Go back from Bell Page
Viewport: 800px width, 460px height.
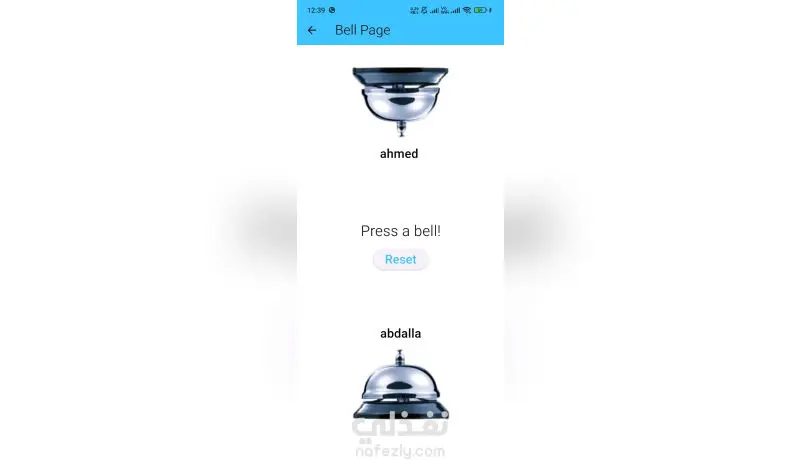tap(312, 31)
